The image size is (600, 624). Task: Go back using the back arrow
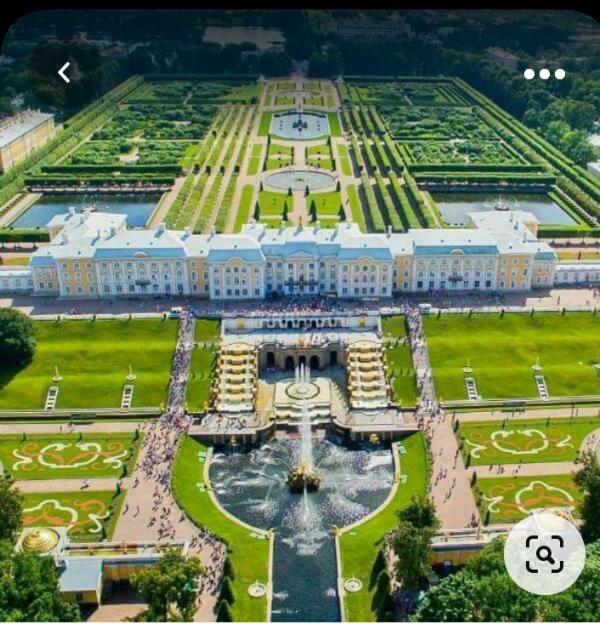(64, 72)
